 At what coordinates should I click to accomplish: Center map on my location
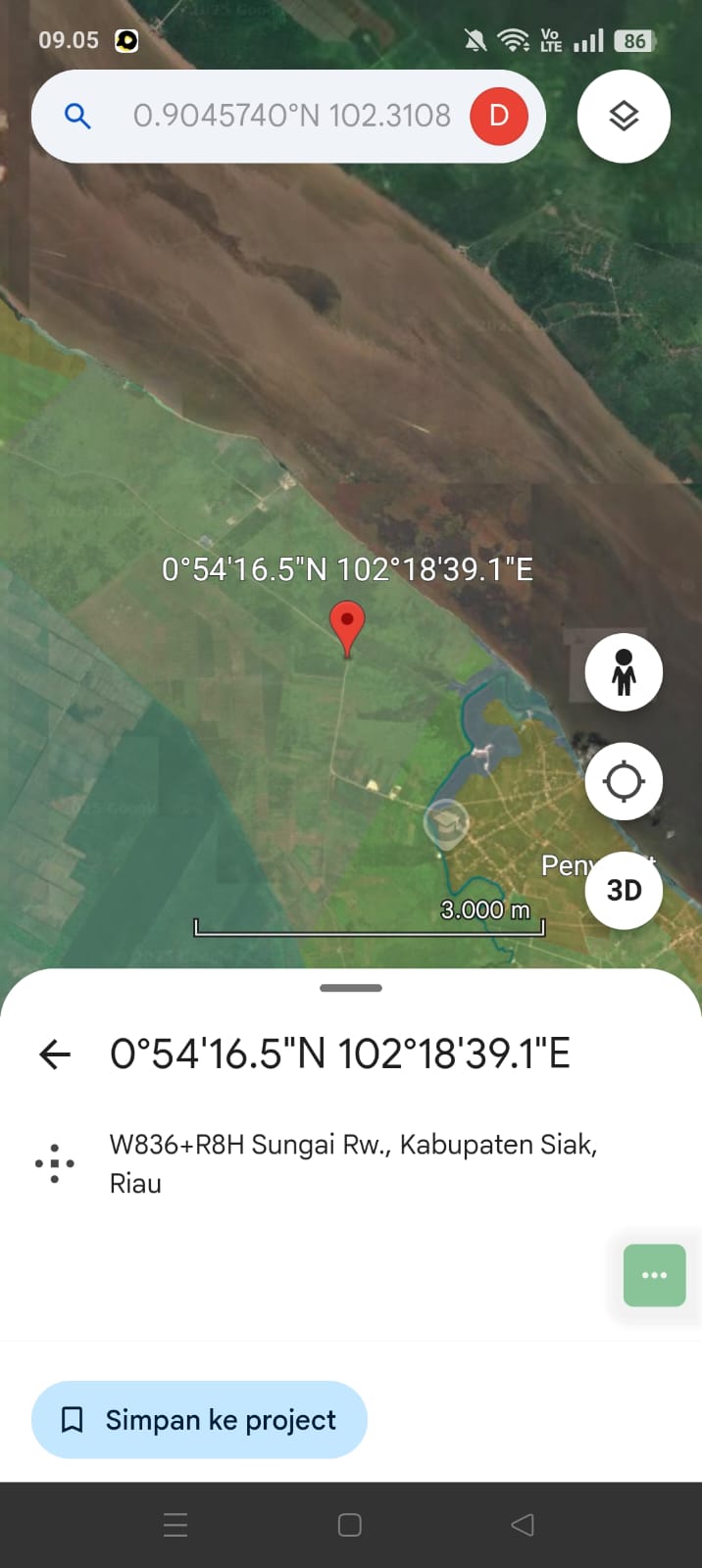click(x=624, y=781)
